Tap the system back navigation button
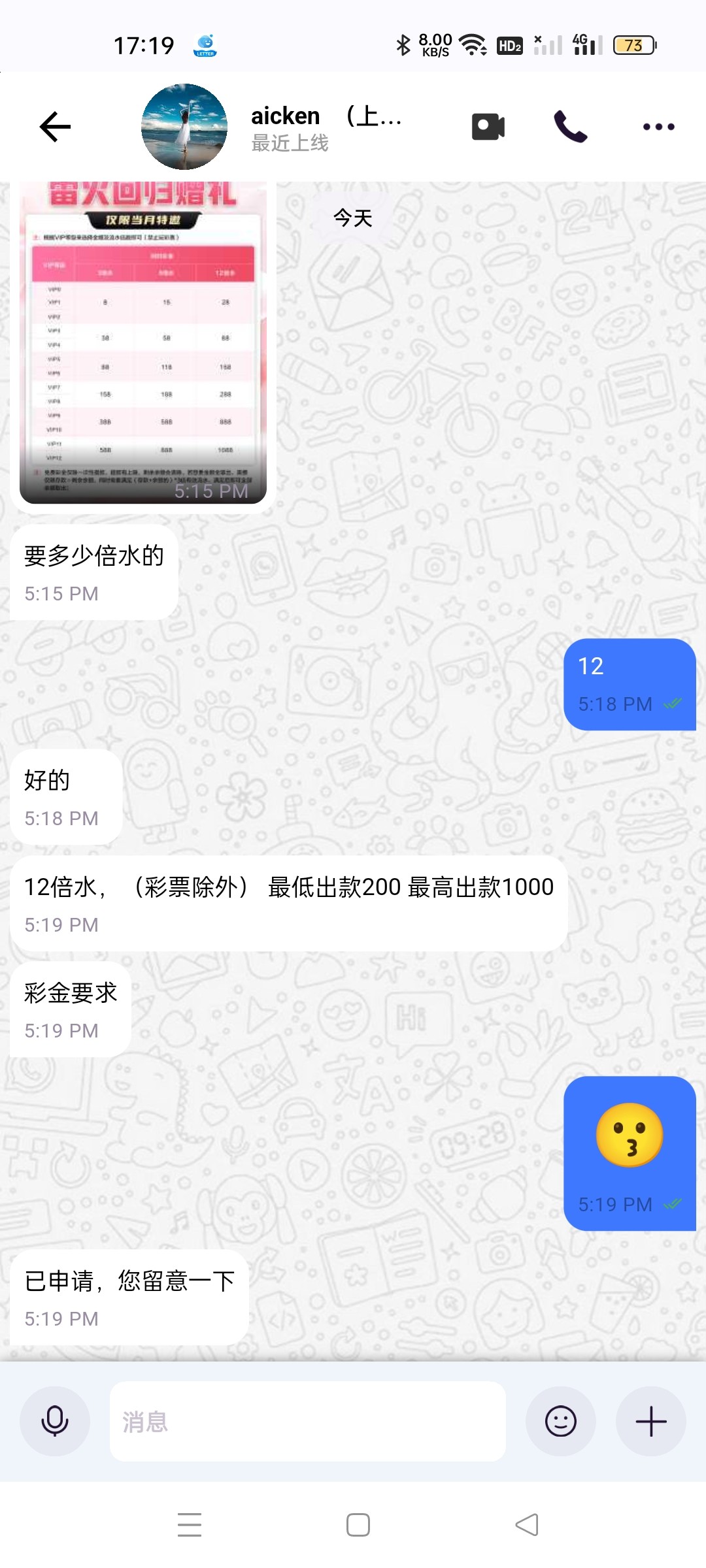This screenshot has height=1568, width=706. (x=527, y=1525)
